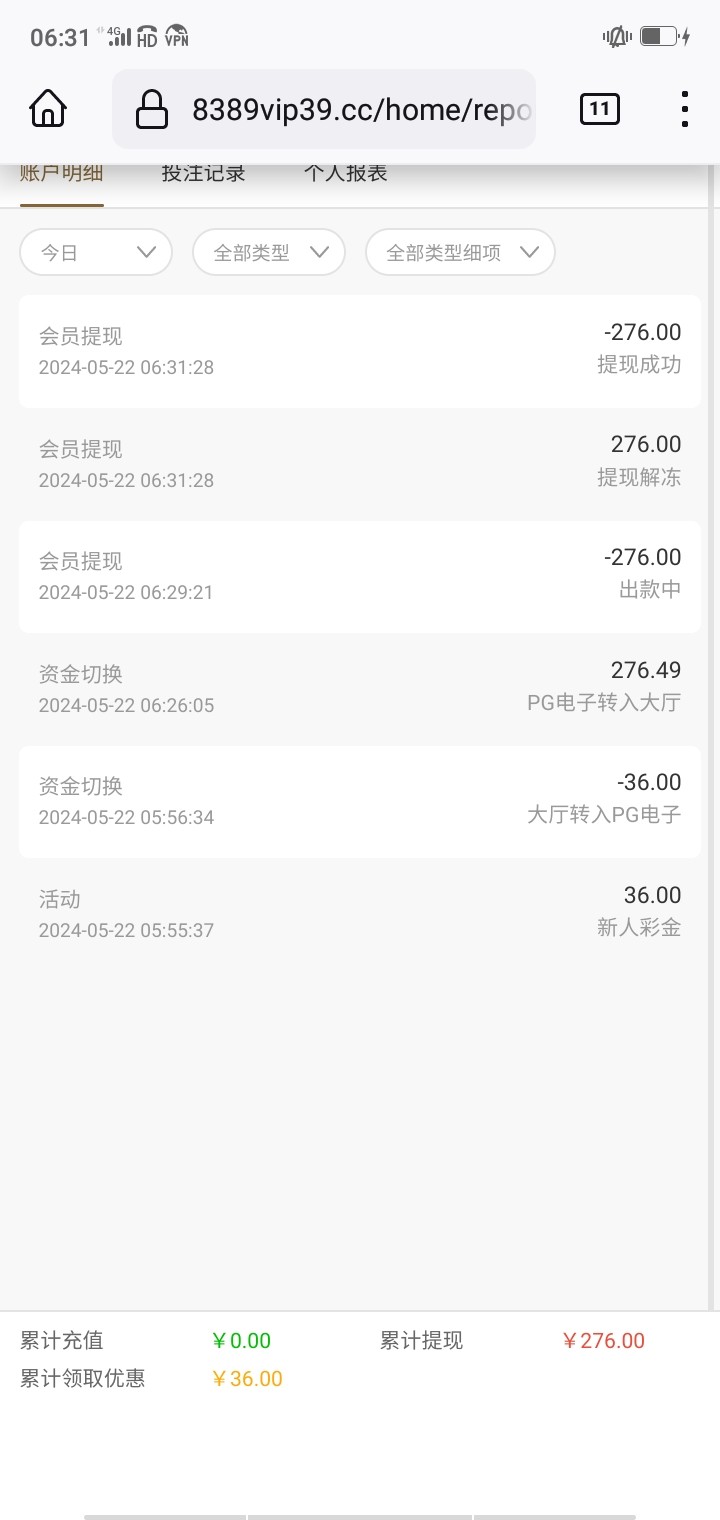Open the 今日 date filter dropdown
The width and height of the screenshot is (720, 1520).
[x=95, y=252]
